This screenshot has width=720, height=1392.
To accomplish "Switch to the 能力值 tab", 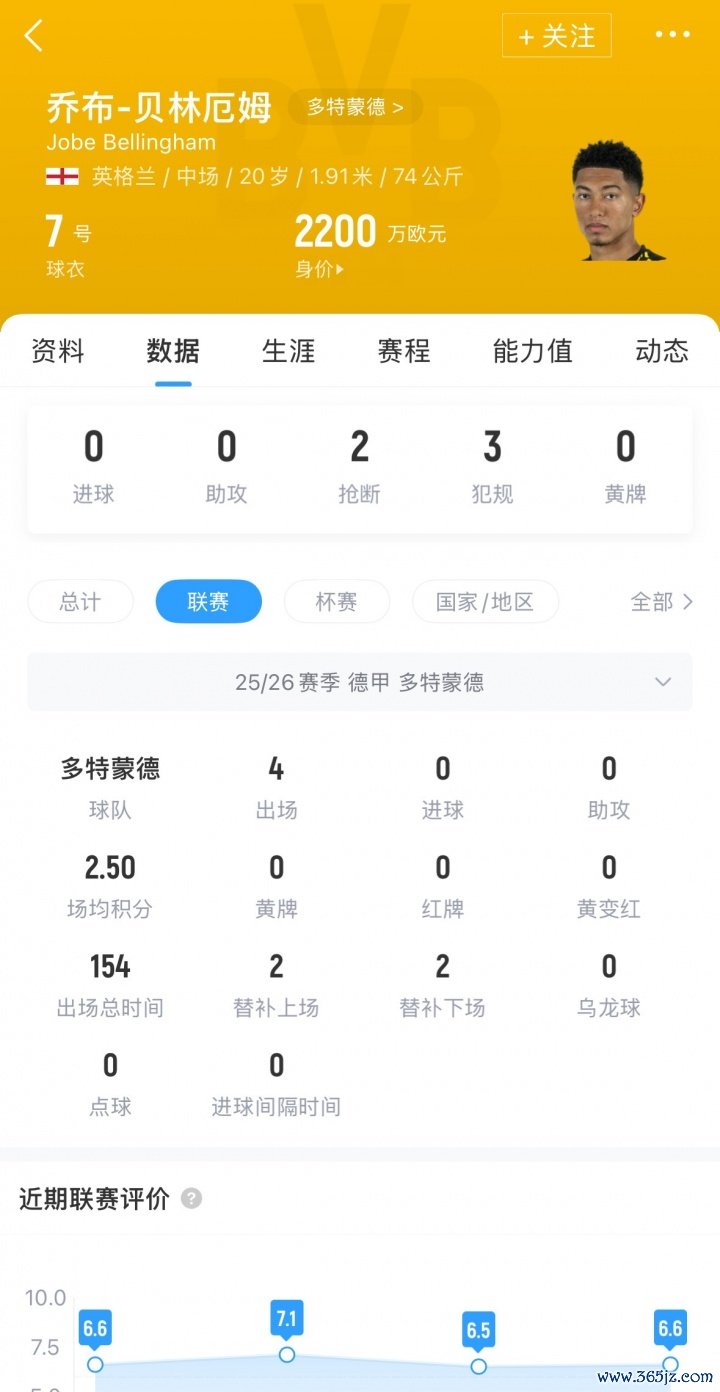I will tap(532, 351).
